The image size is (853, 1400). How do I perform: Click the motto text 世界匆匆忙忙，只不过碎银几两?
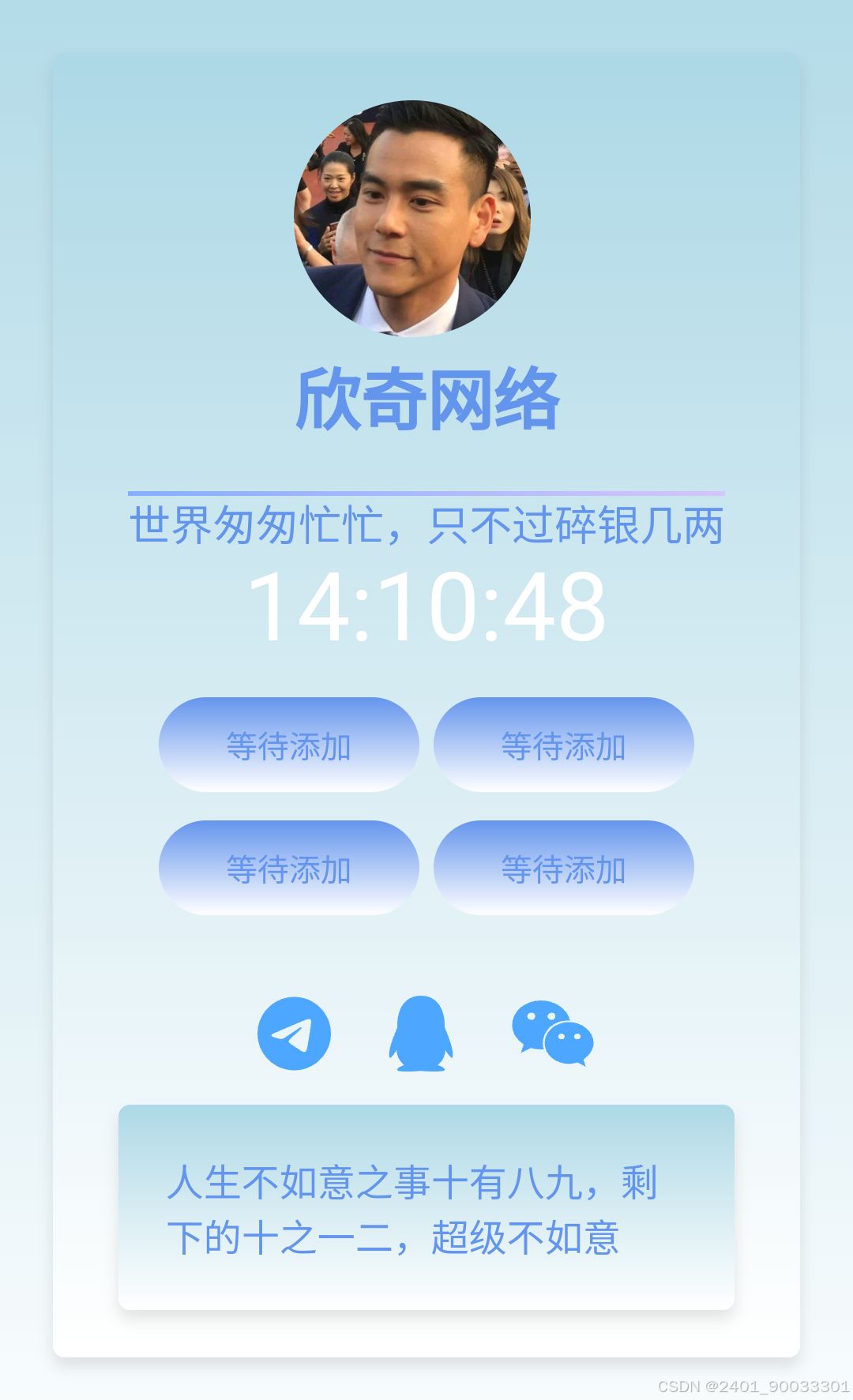pos(426,525)
